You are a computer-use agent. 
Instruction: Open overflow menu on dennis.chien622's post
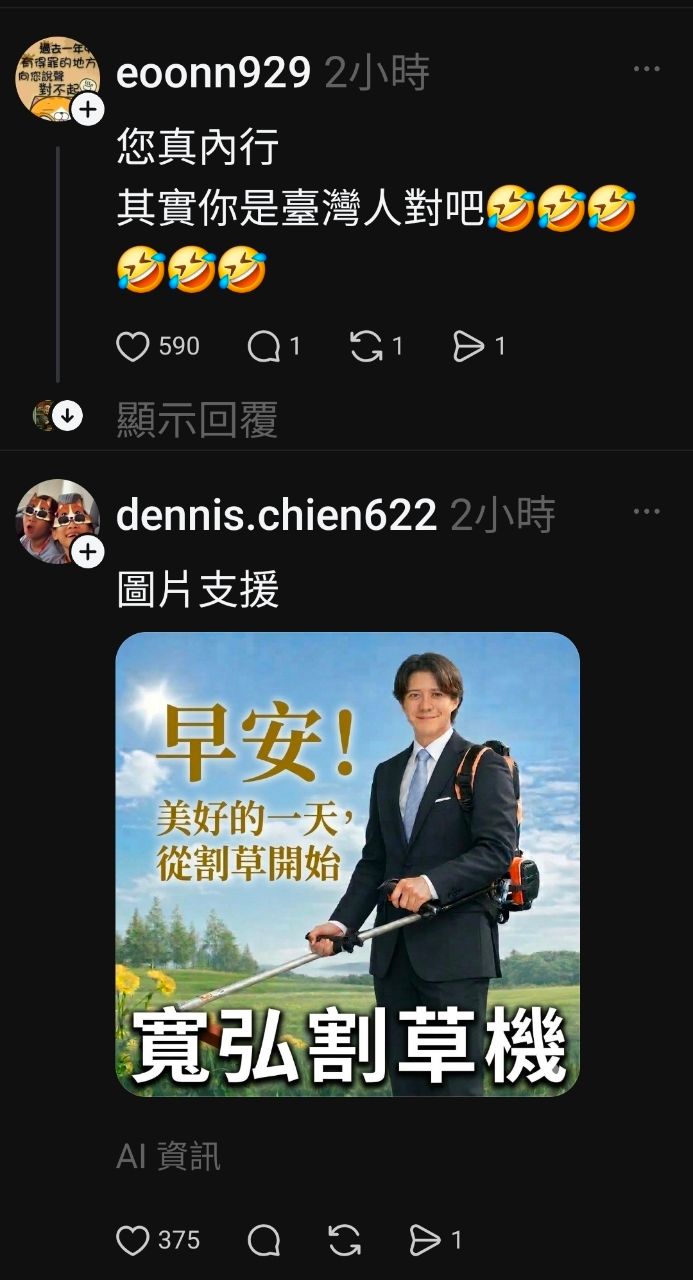coord(646,511)
